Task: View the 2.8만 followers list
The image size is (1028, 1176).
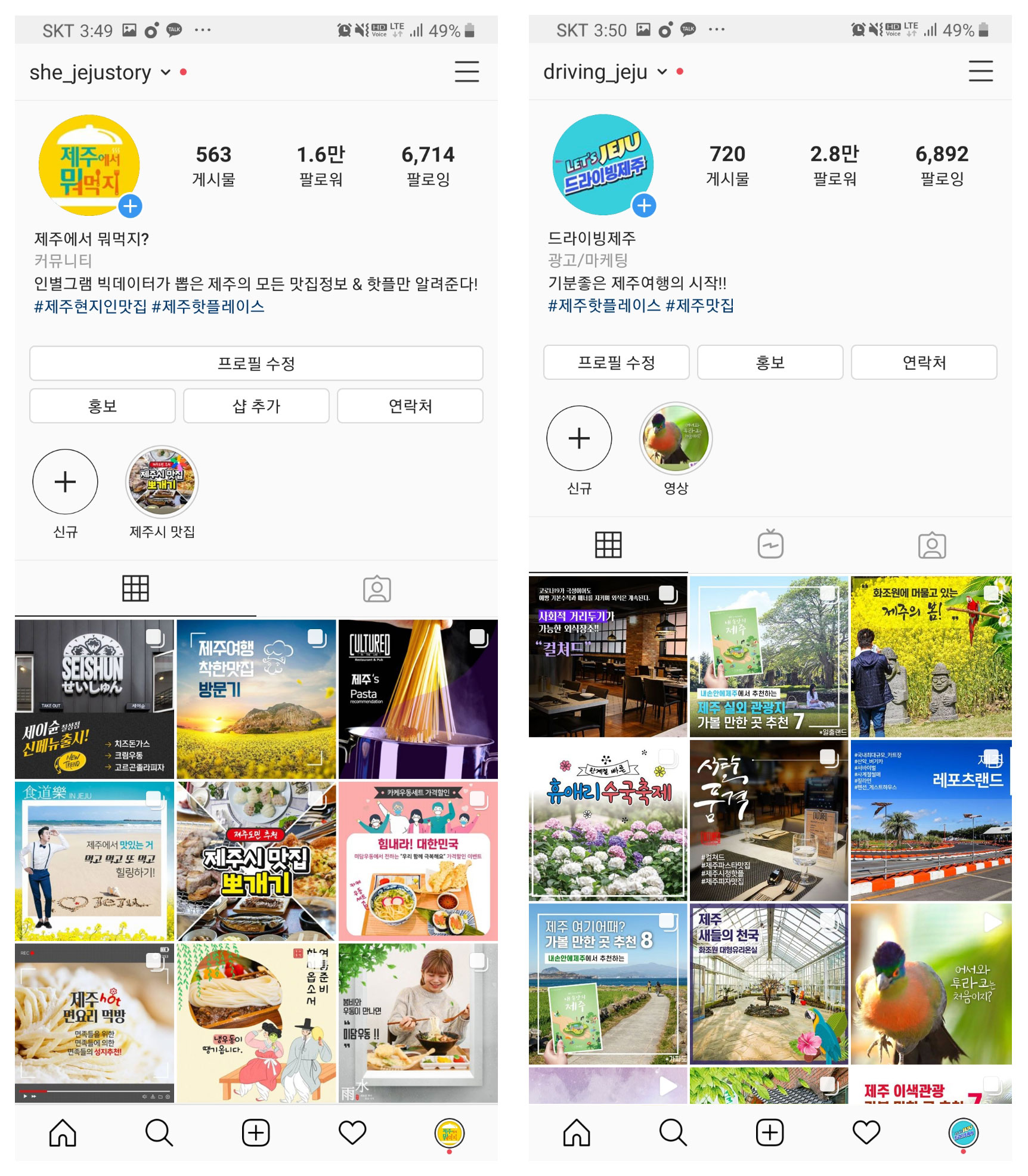Action: (834, 165)
